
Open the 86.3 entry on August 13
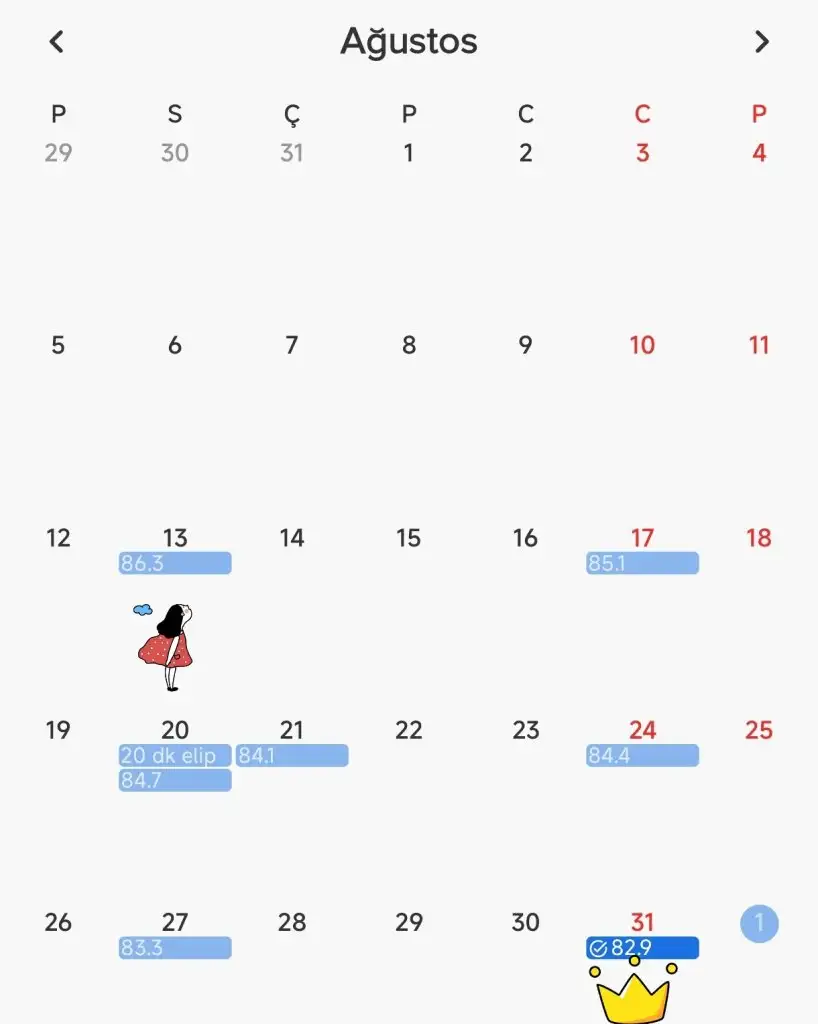point(175,563)
